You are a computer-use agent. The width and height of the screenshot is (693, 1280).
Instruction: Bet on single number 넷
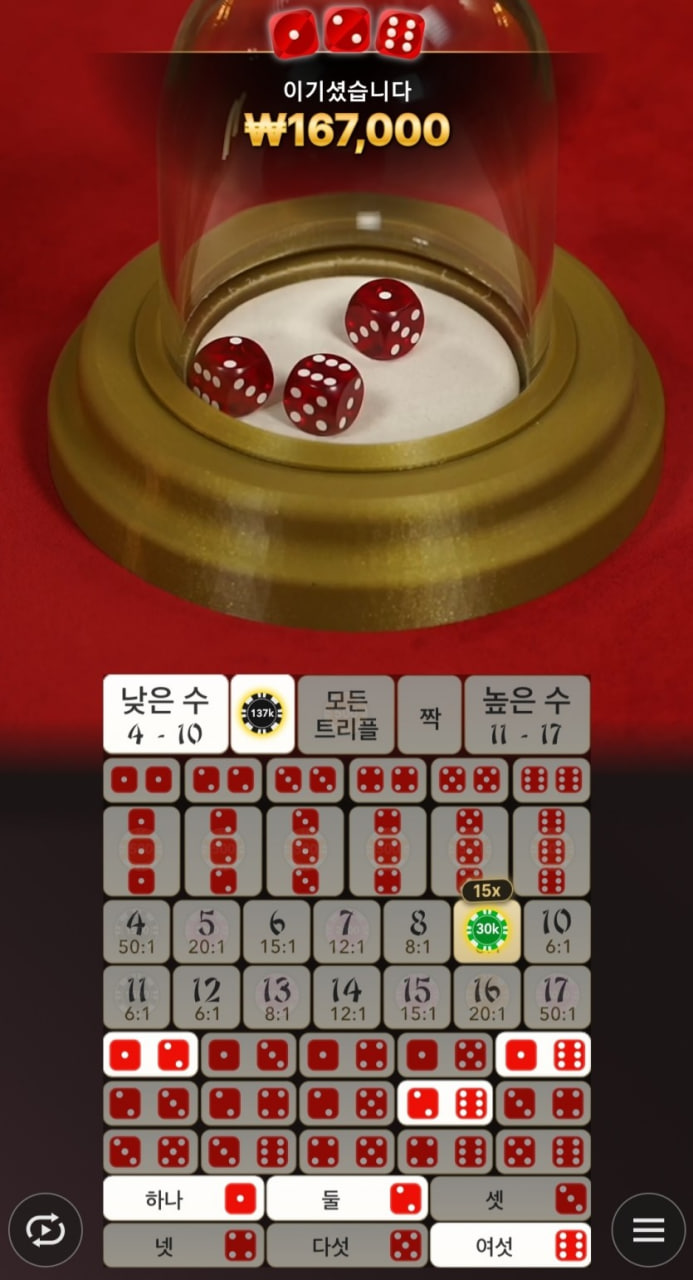point(183,1245)
